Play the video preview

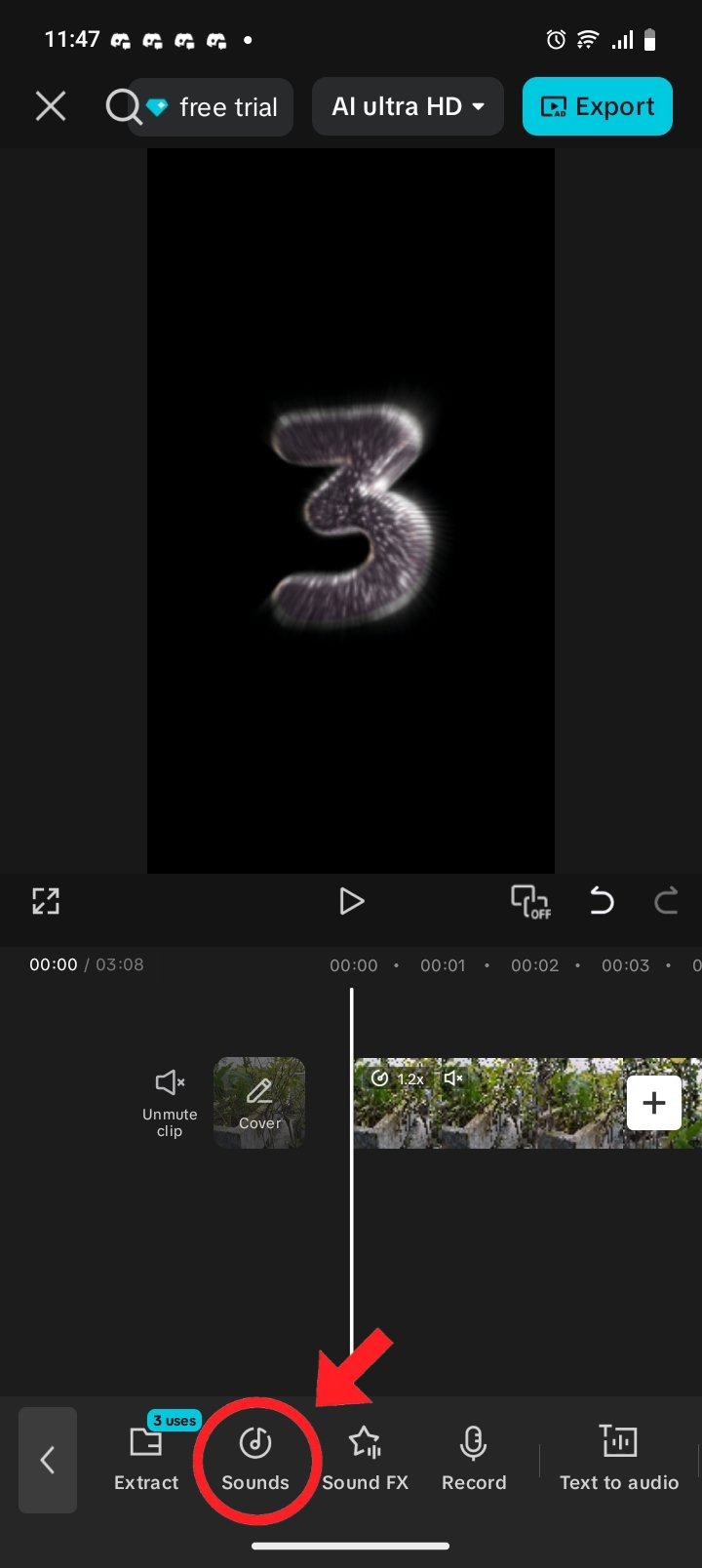351,901
